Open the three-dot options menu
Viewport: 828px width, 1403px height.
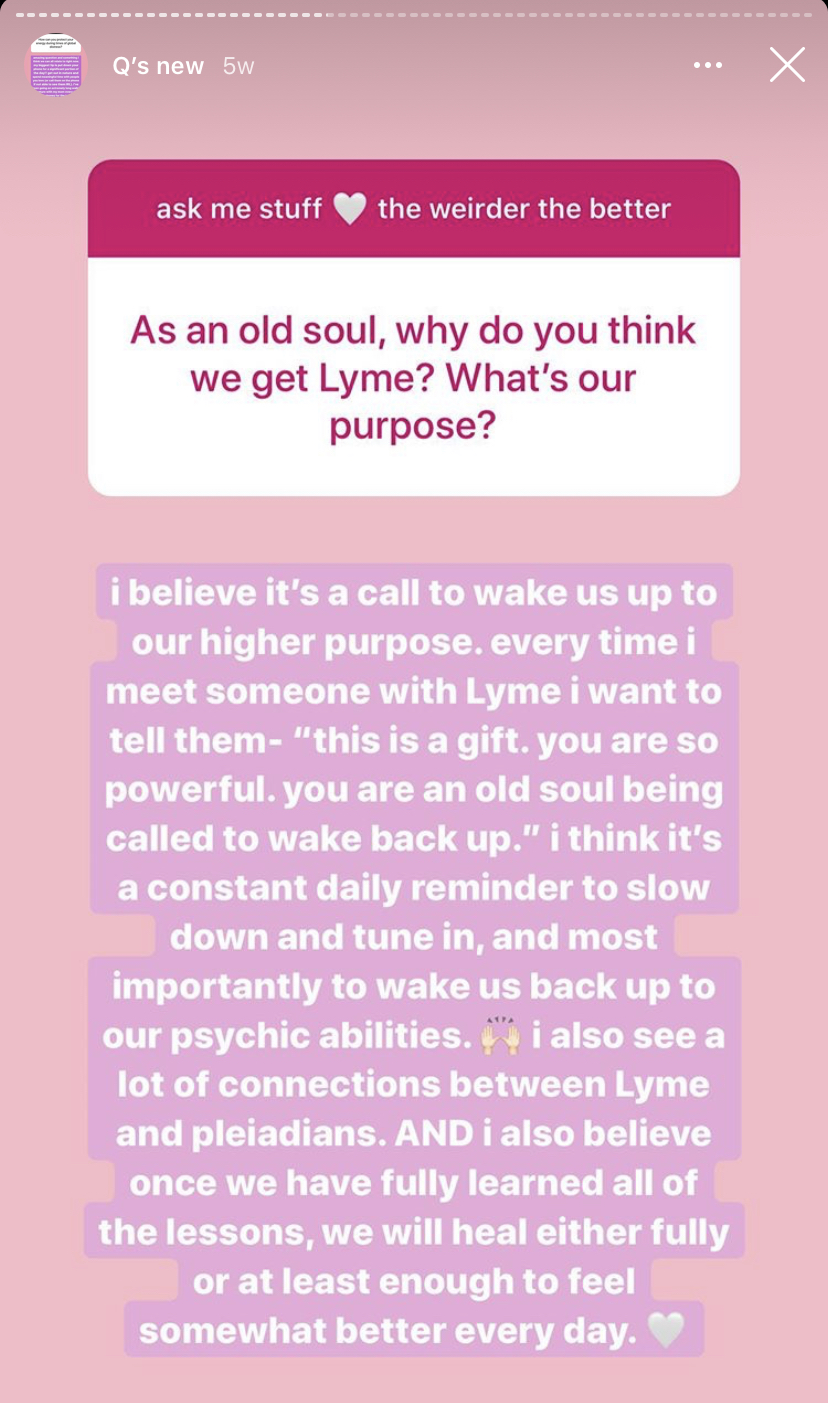click(x=707, y=66)
